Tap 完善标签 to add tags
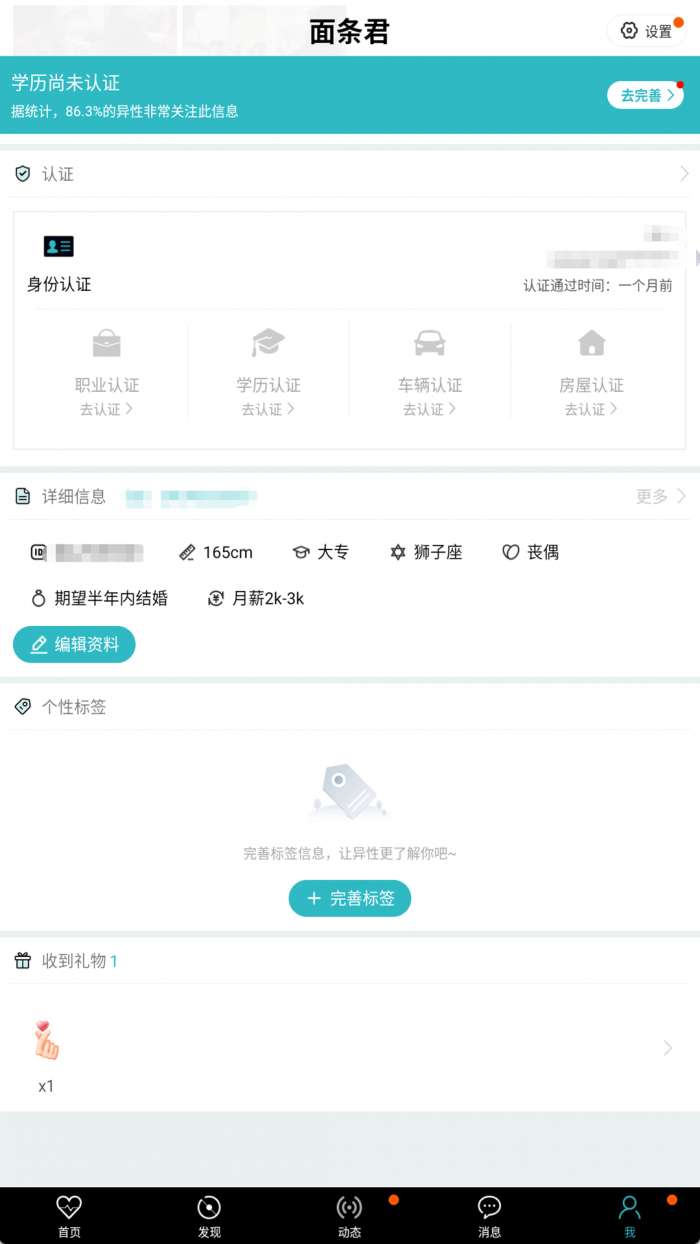Image resolution: width=700 pixels, height=1244 pixels. (350, 898)
